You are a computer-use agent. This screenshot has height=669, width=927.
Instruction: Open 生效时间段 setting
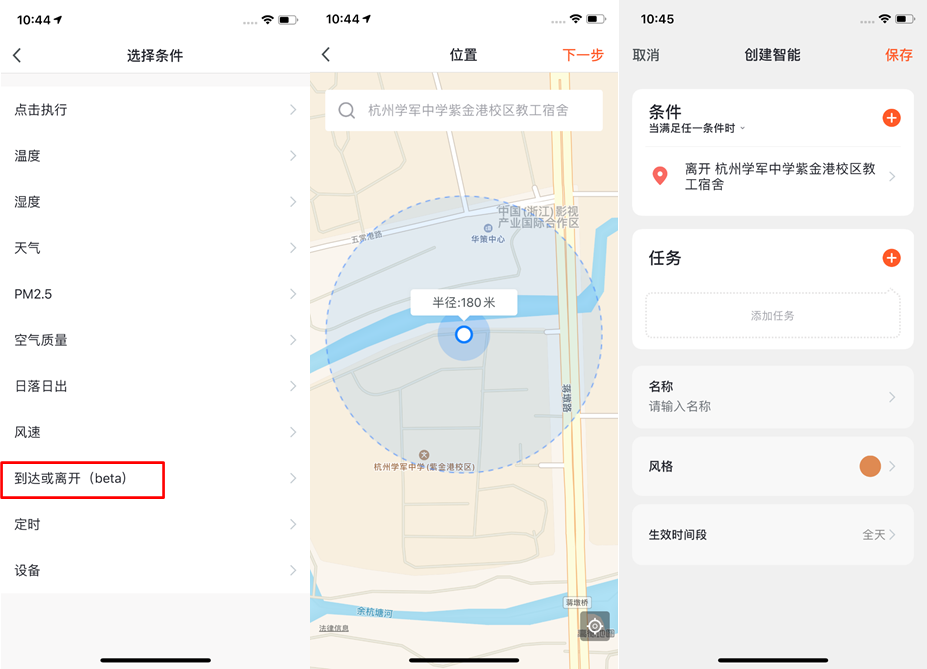[x=772, y=535]
